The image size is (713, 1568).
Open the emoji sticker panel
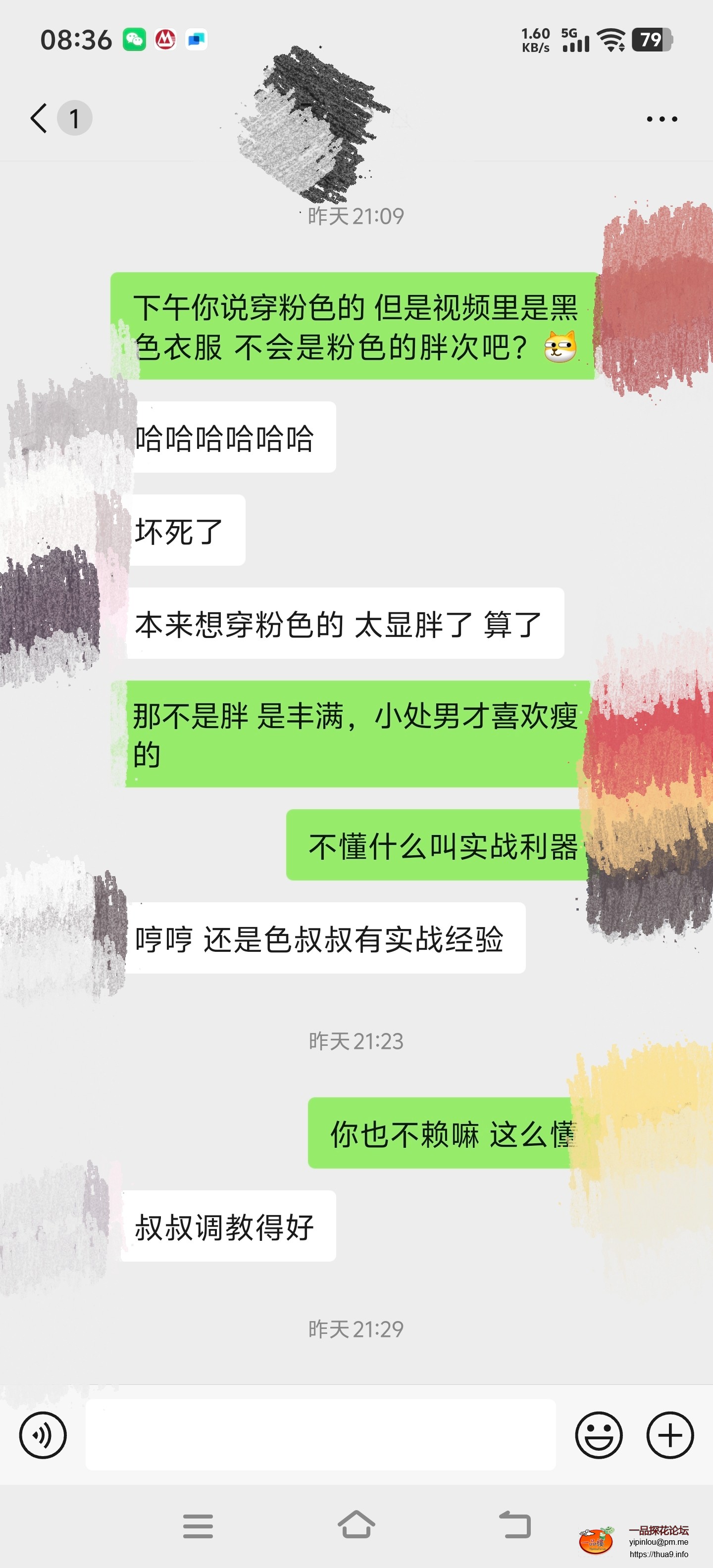point(599,1435)
